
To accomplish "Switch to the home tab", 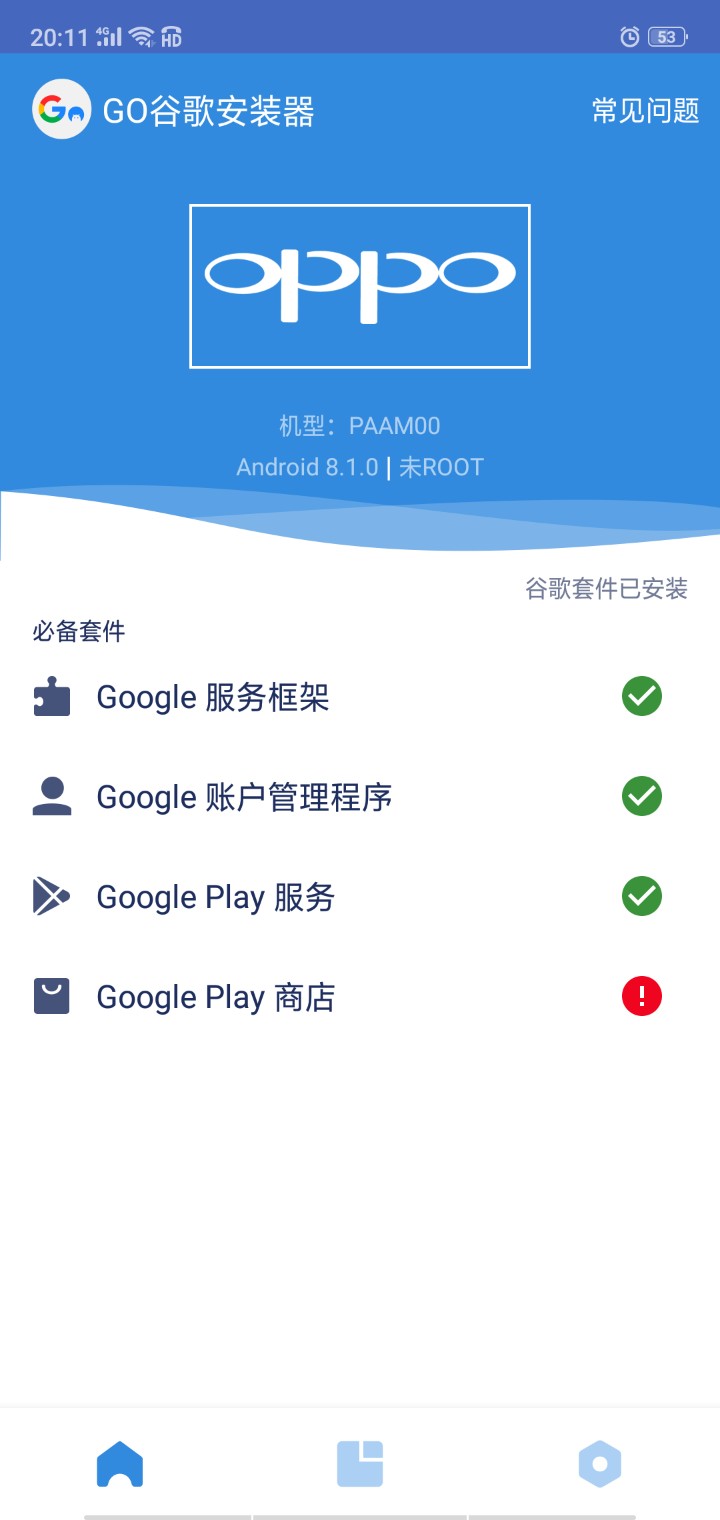I will (x=120, y=1464).
